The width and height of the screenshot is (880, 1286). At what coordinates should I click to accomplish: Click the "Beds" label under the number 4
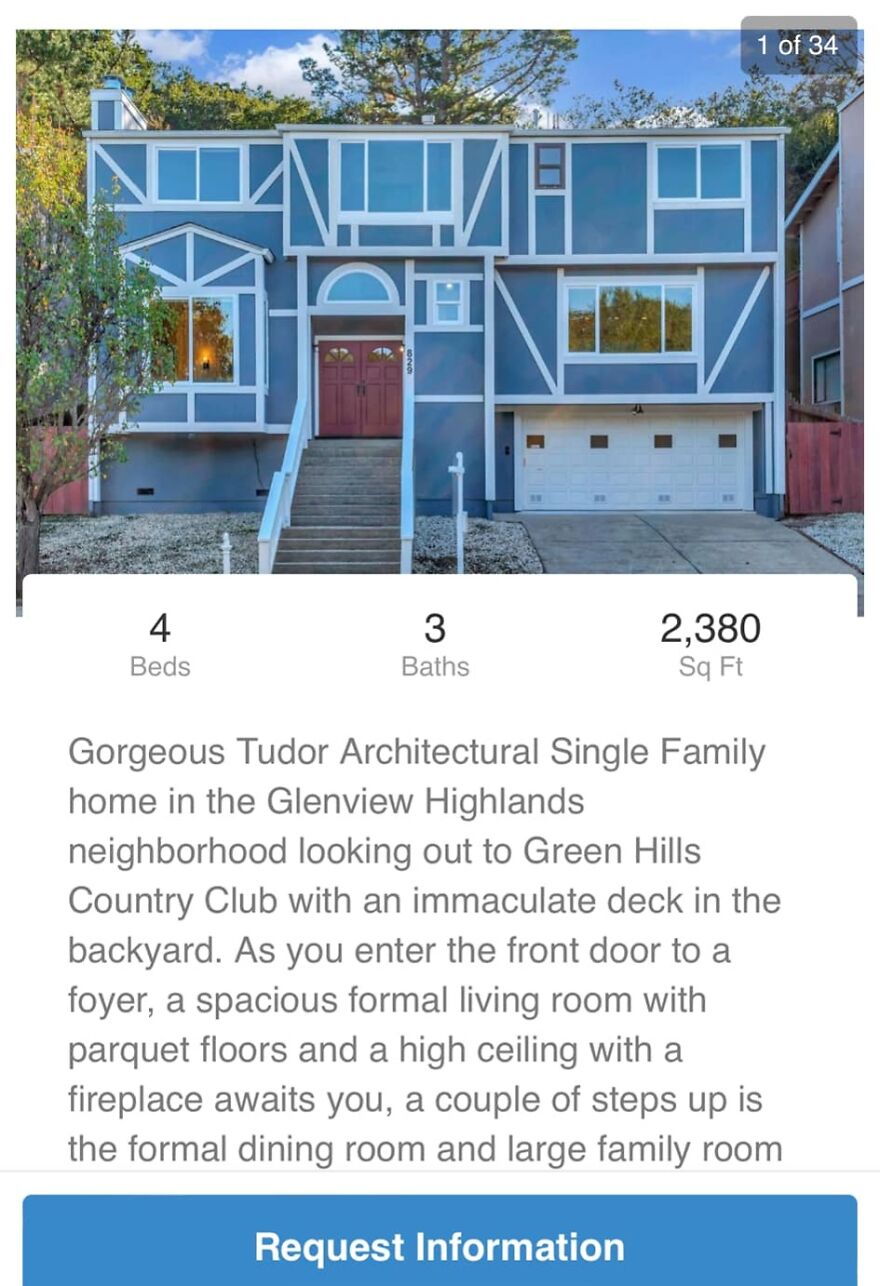pyautogui.click(x=158, y=666)
